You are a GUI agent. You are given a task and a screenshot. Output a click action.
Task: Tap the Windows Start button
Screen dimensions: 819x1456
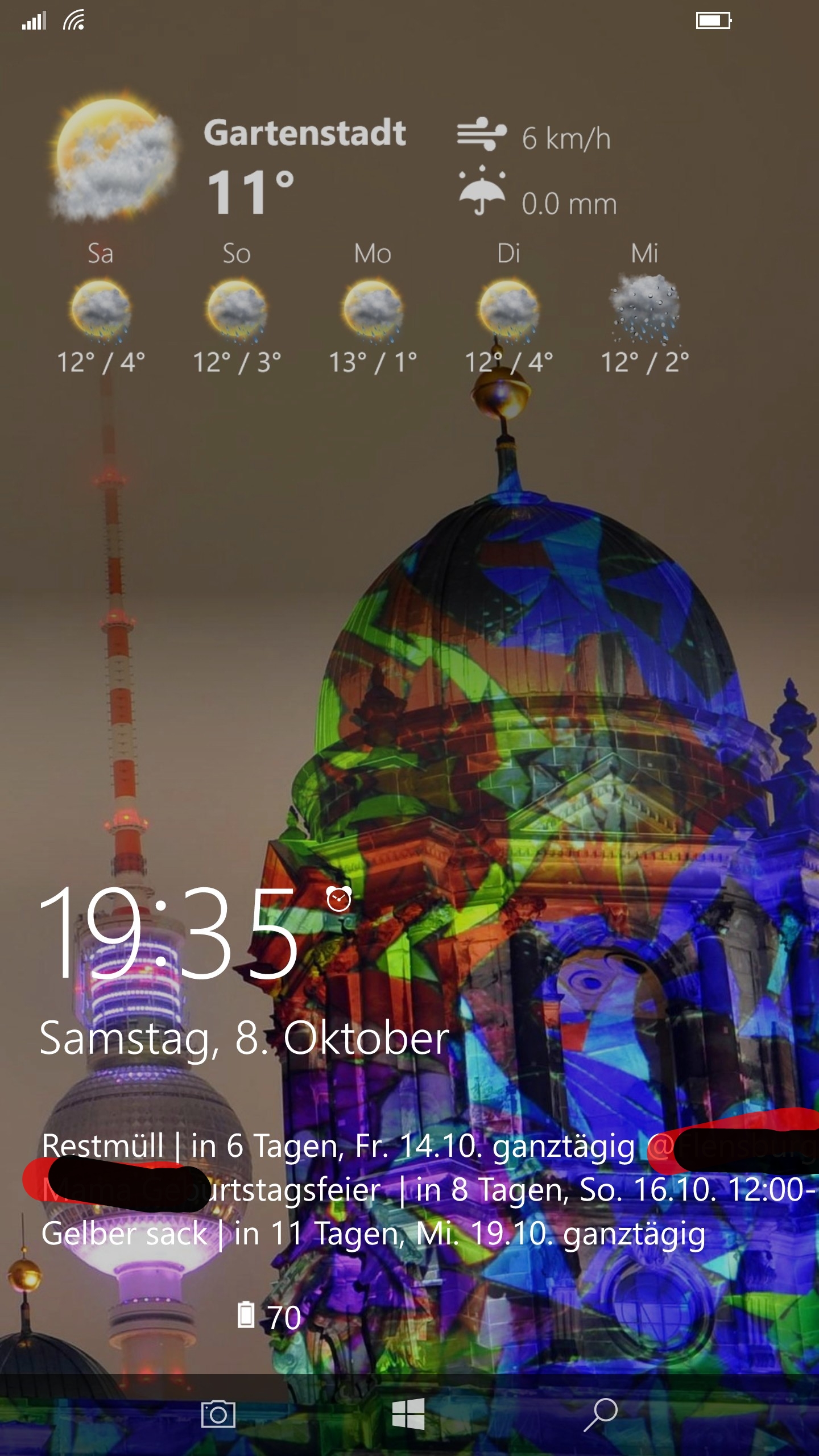point(408,1413)
